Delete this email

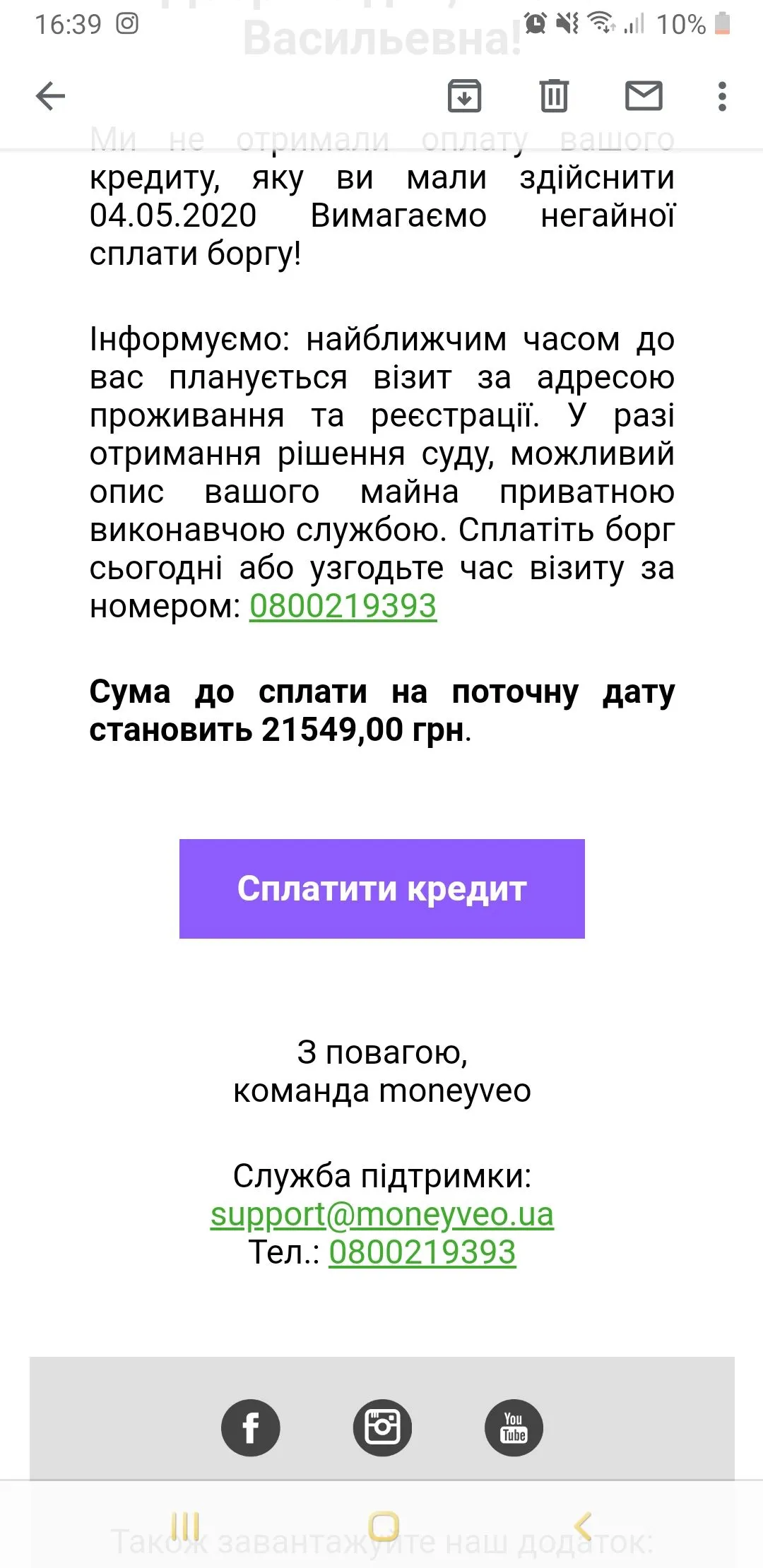pyautogui.click(x=554, y=96)
